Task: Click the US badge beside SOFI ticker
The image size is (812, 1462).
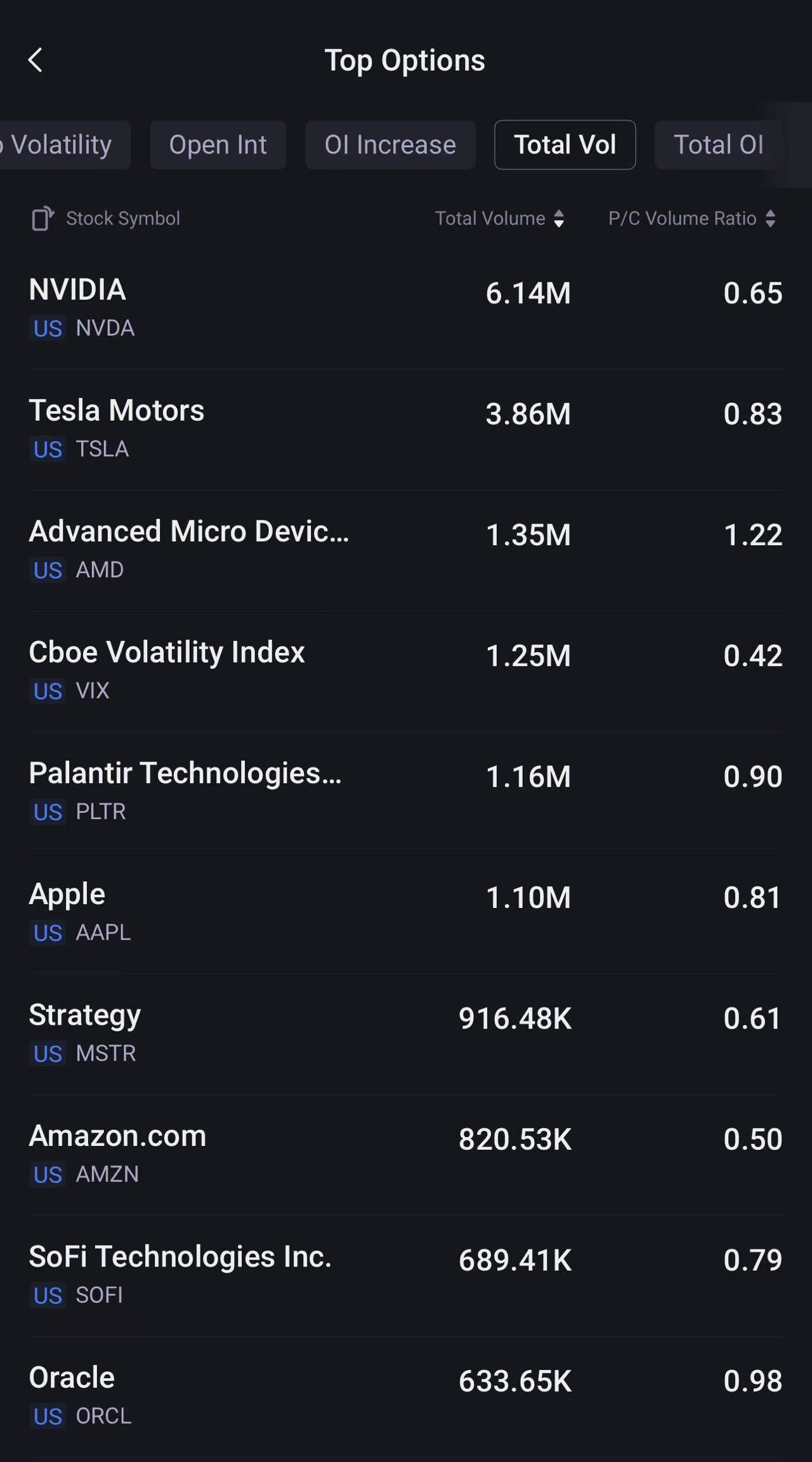Action: click(x=47, y=1296)
